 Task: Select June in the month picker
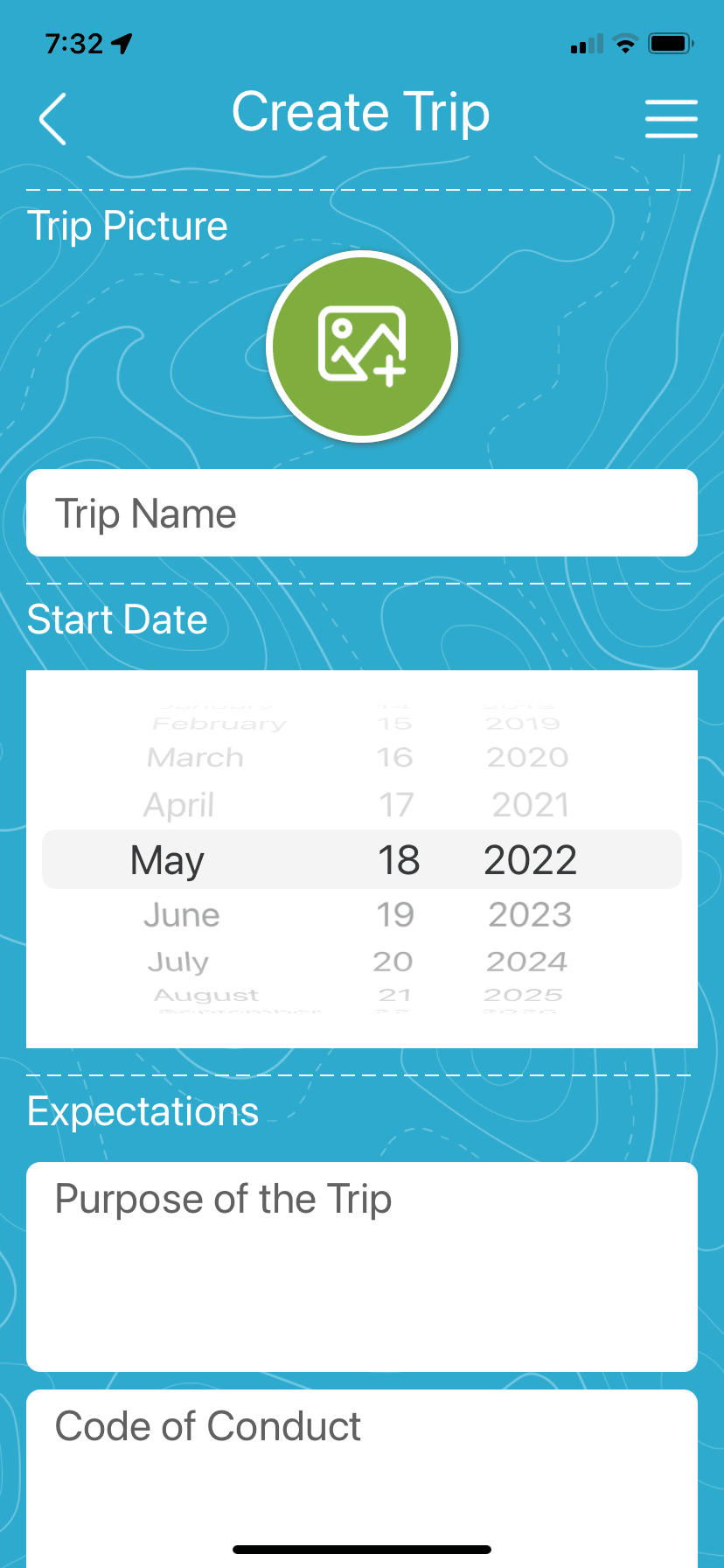tap(182, 915)
